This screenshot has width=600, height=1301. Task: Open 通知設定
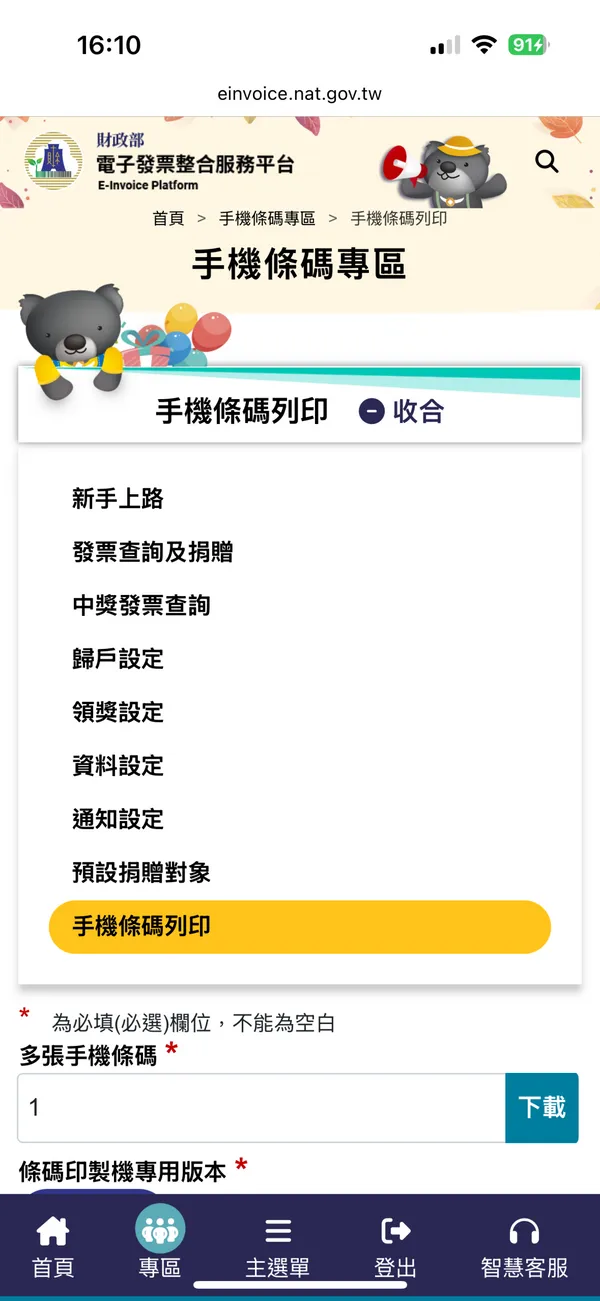pyautogui.click(x=118, y=820)
